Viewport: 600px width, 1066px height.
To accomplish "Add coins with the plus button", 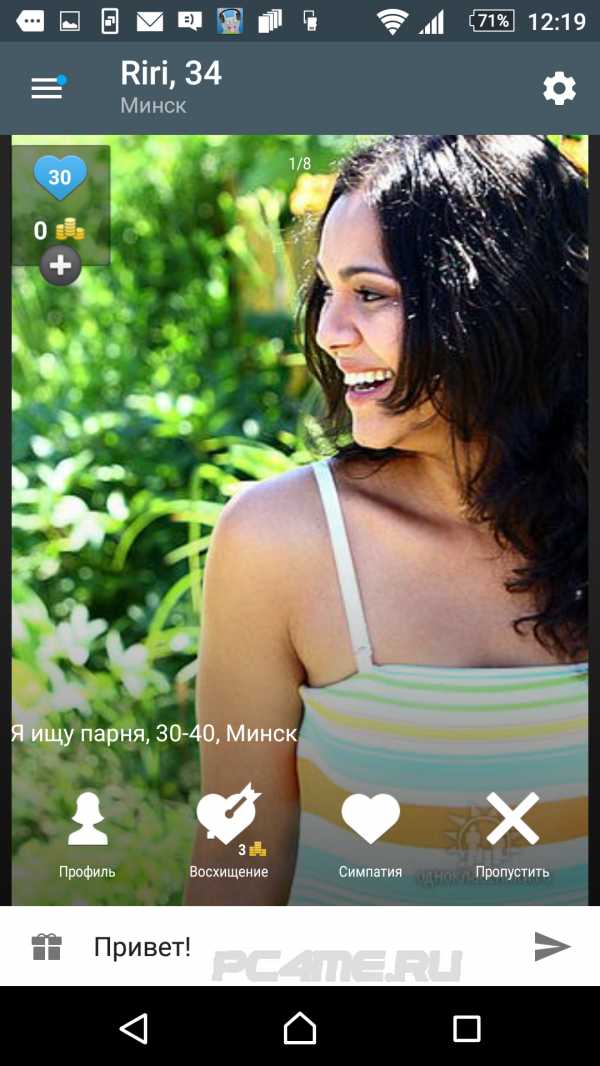I will [x=60, y=266].
